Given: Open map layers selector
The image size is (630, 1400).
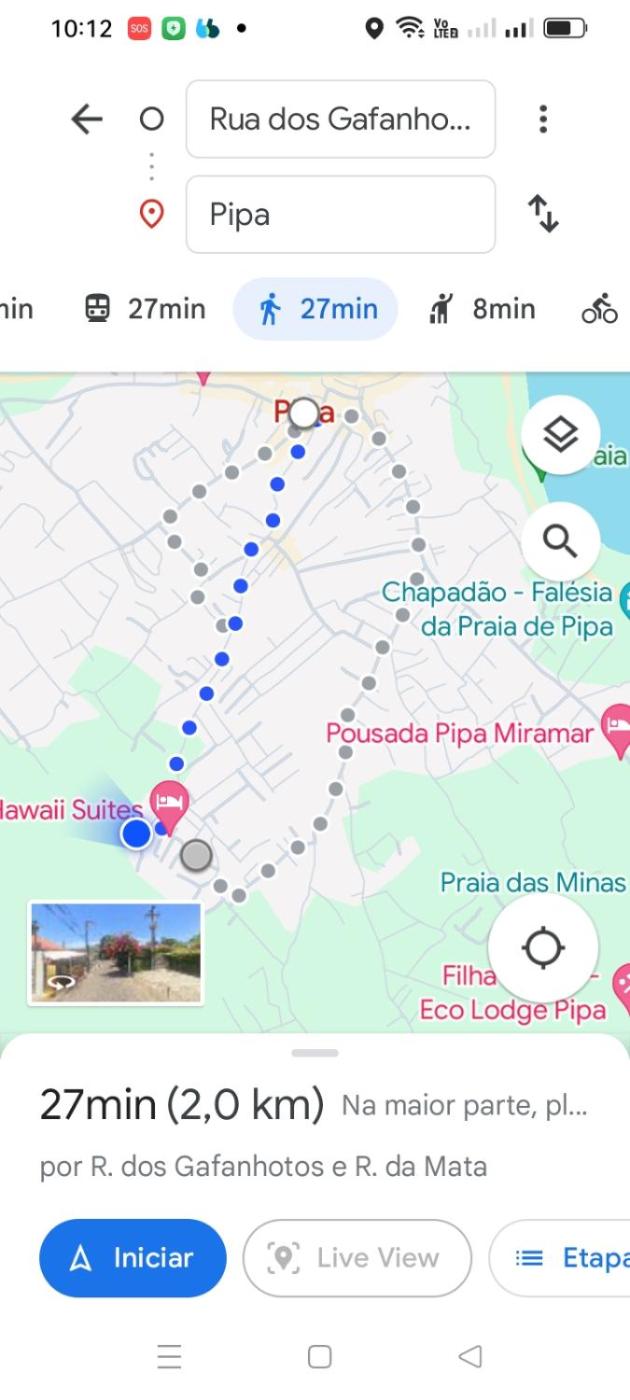Looking at the screenshot, I should tap(560, 435).
